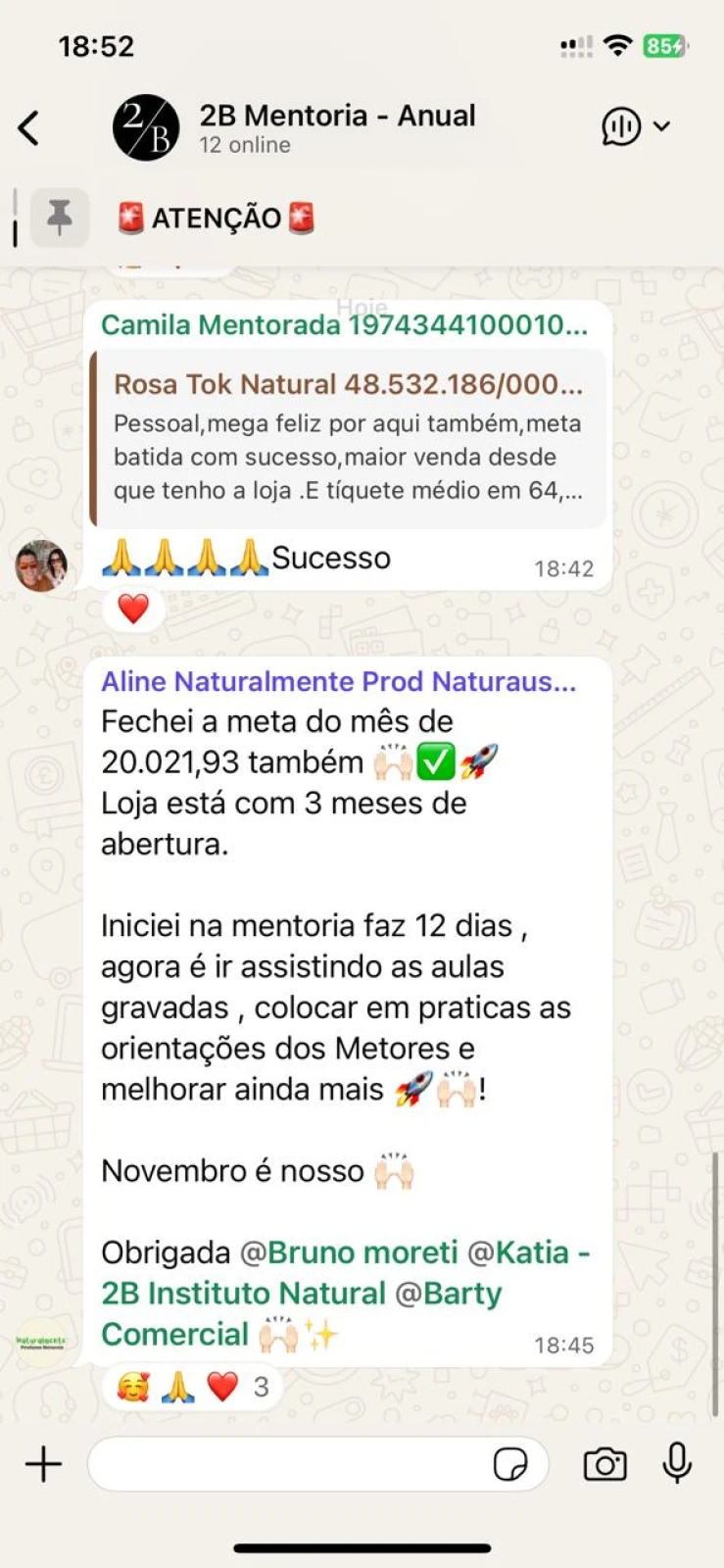Open 2B Mentoria - Anual group info
The image size is (724, 1568).
pyautogui.click(x=336, y=127)
